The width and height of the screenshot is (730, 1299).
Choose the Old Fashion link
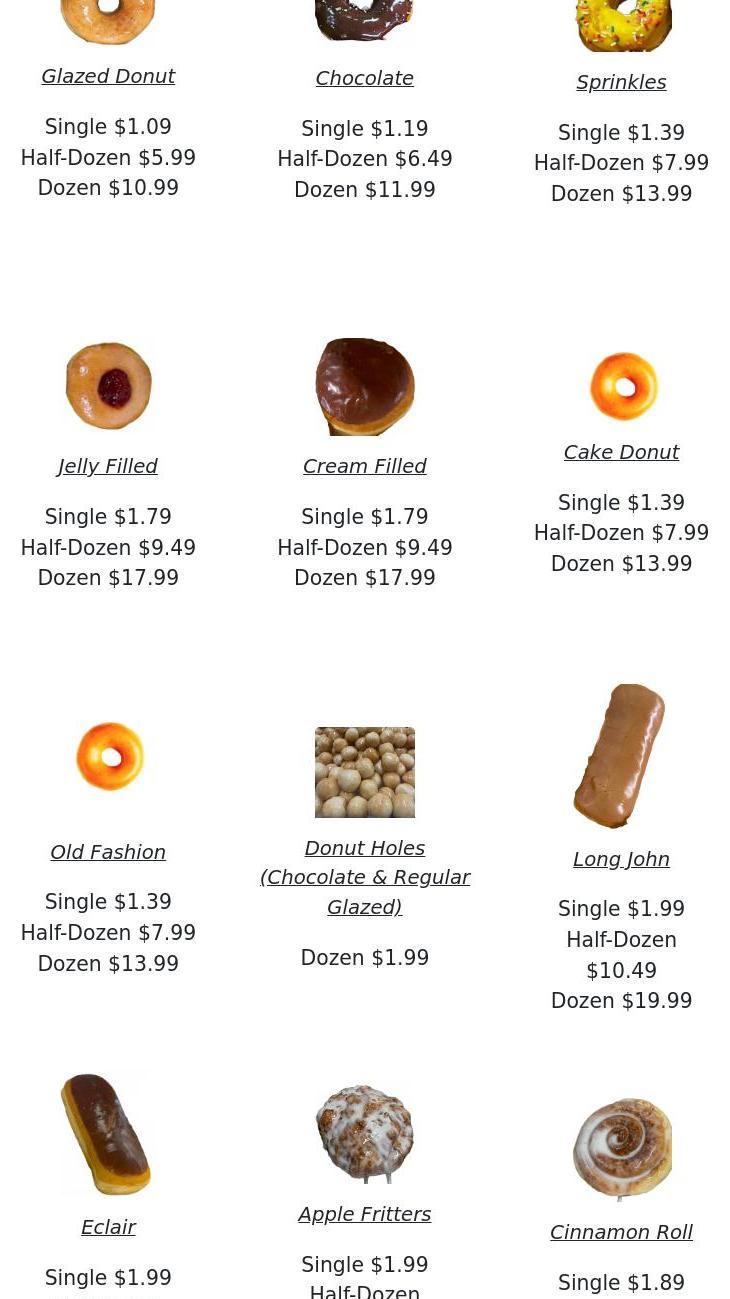108,852
